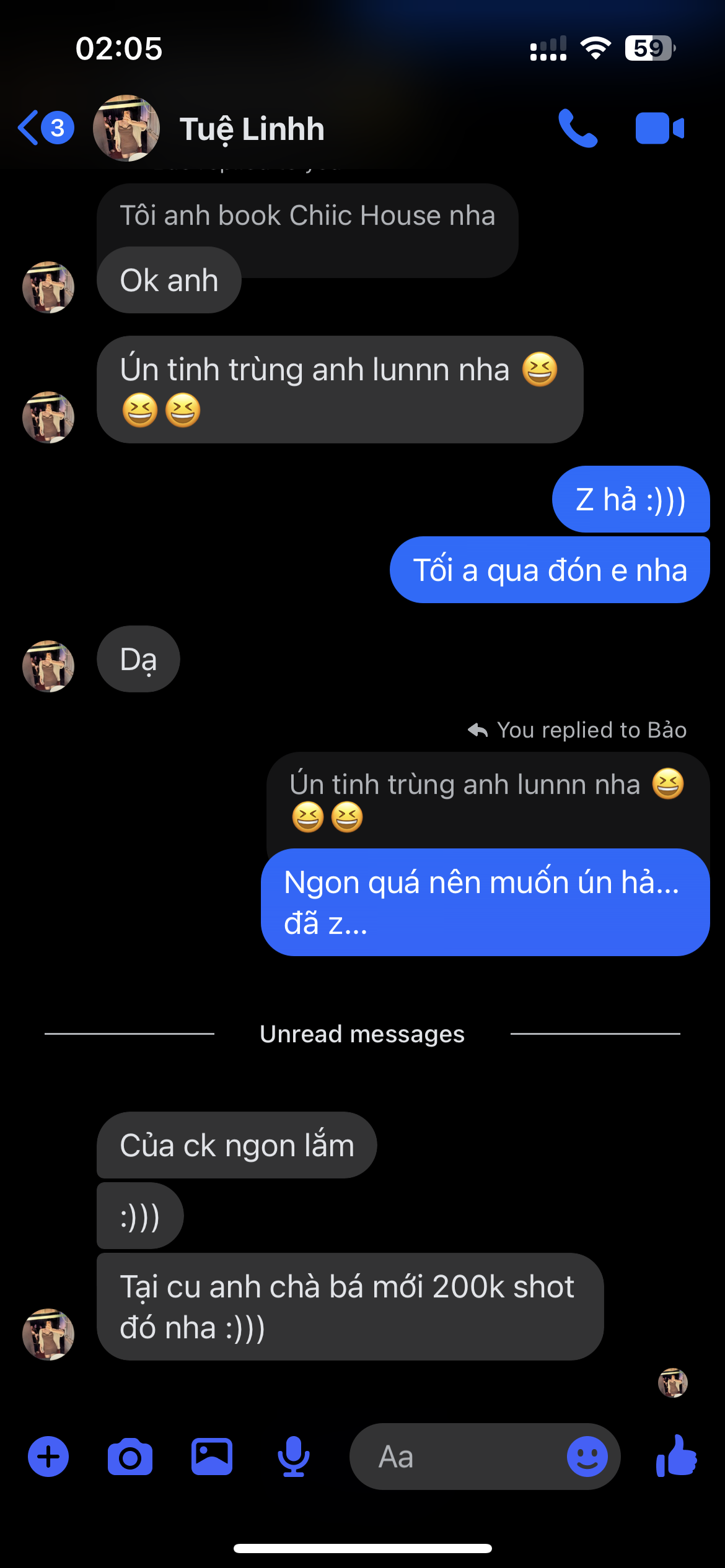Open Tuệ Linhh's profile header
Screen dimensions: 725x1568
point(251,129)
